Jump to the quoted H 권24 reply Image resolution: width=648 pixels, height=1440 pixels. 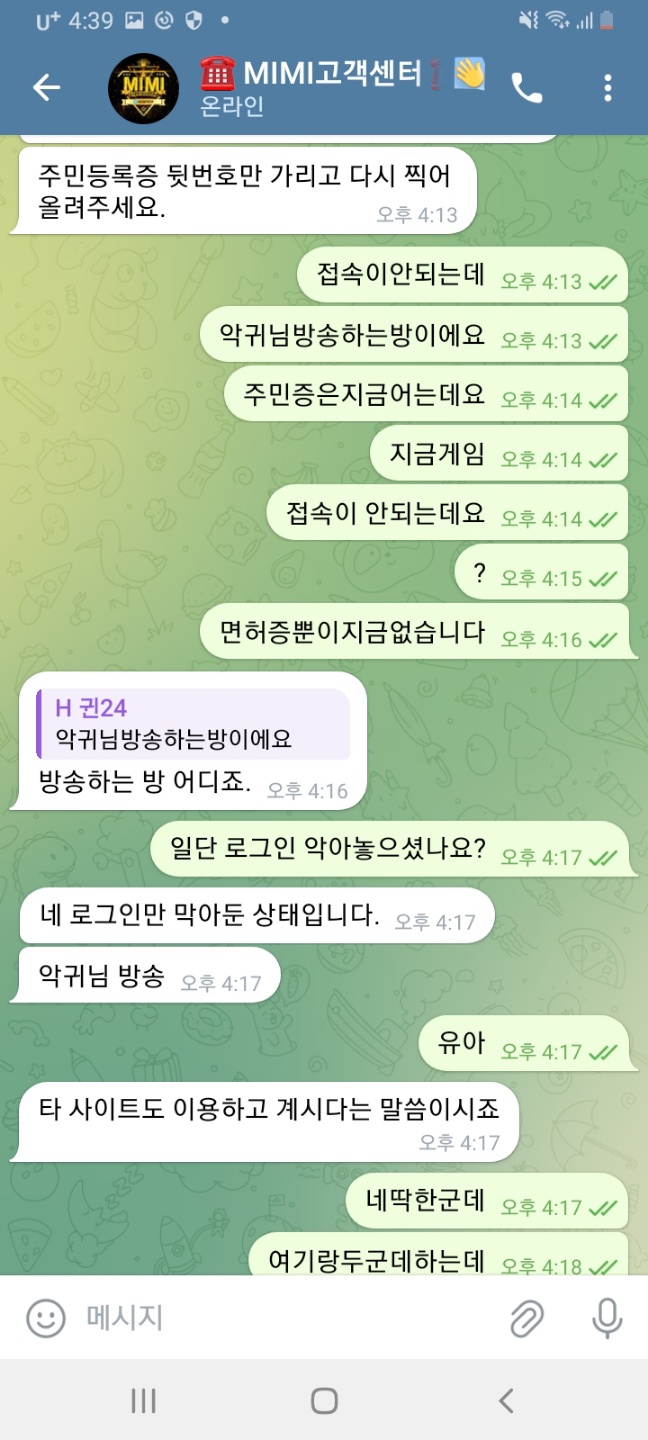[192, 724]
